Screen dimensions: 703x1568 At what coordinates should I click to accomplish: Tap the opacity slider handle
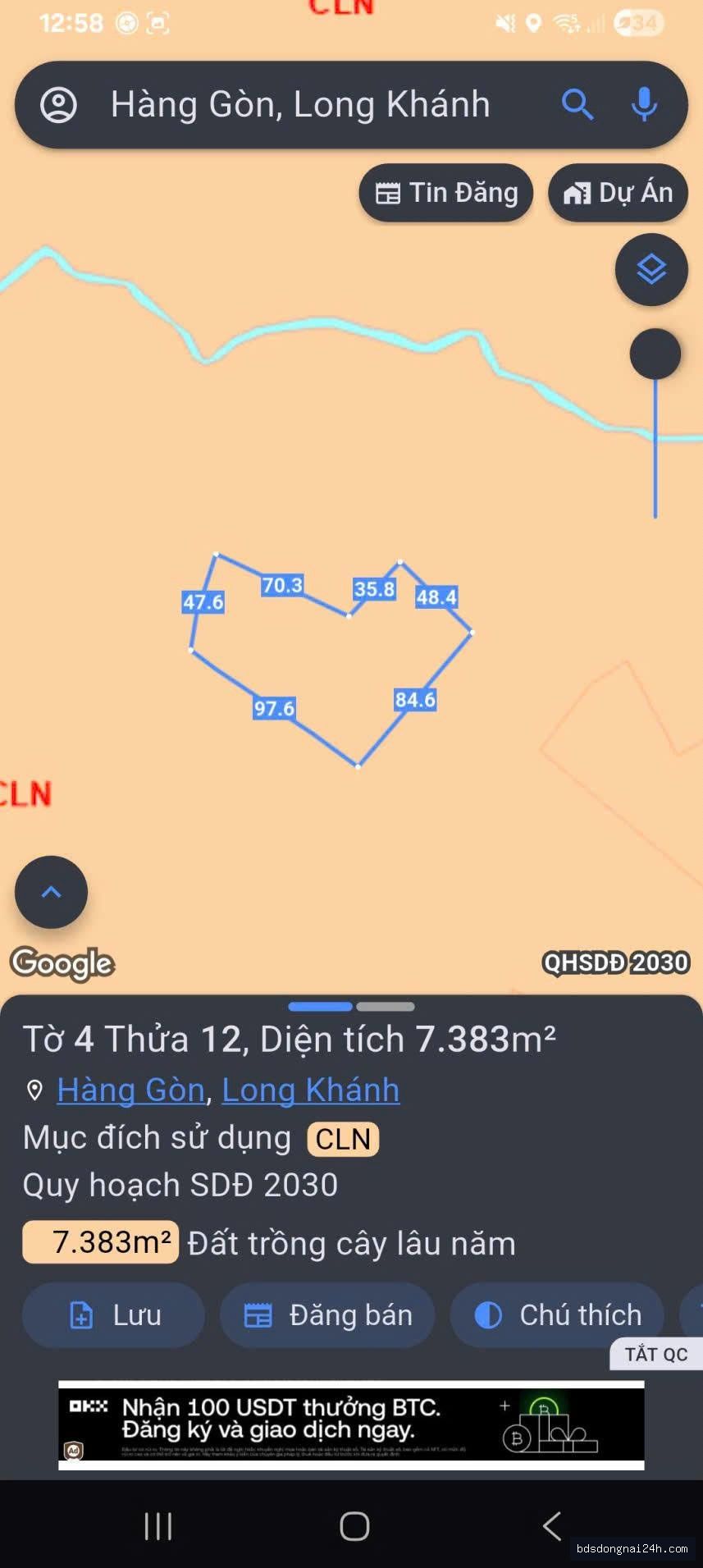point(655,354)
